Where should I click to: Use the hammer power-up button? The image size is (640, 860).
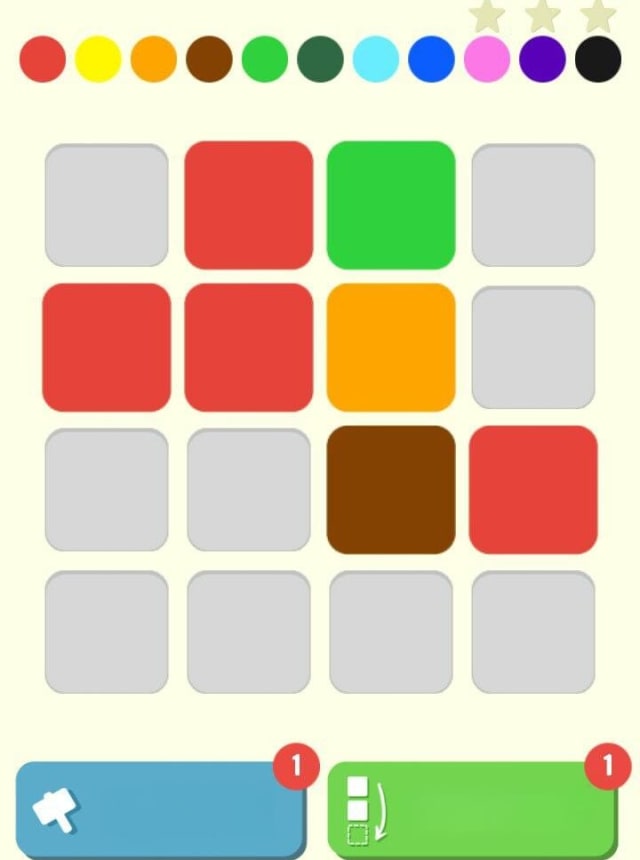coord(160,808)
